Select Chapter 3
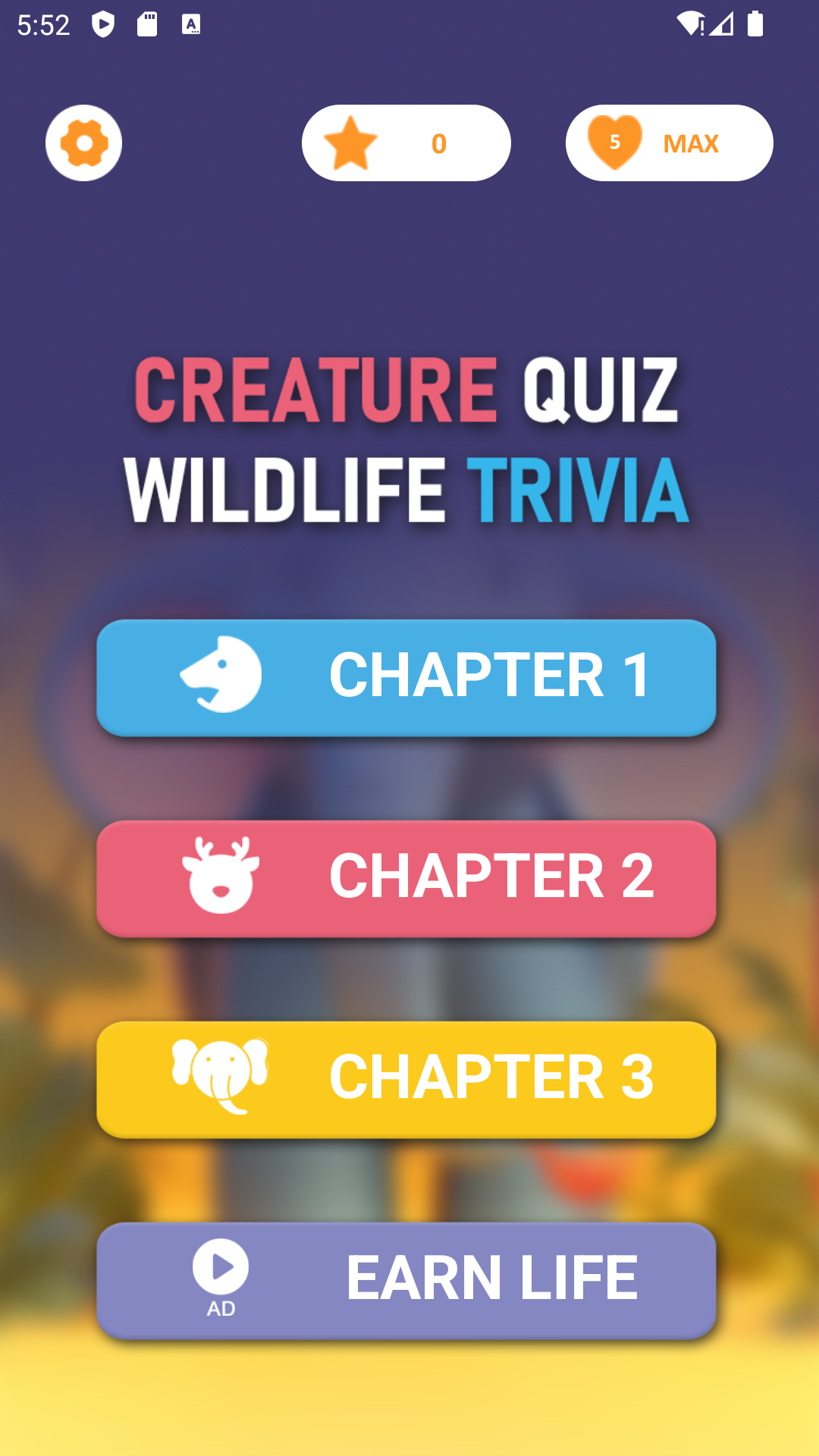This screenshot has width=819, height=1456. tap(406, 1078)
